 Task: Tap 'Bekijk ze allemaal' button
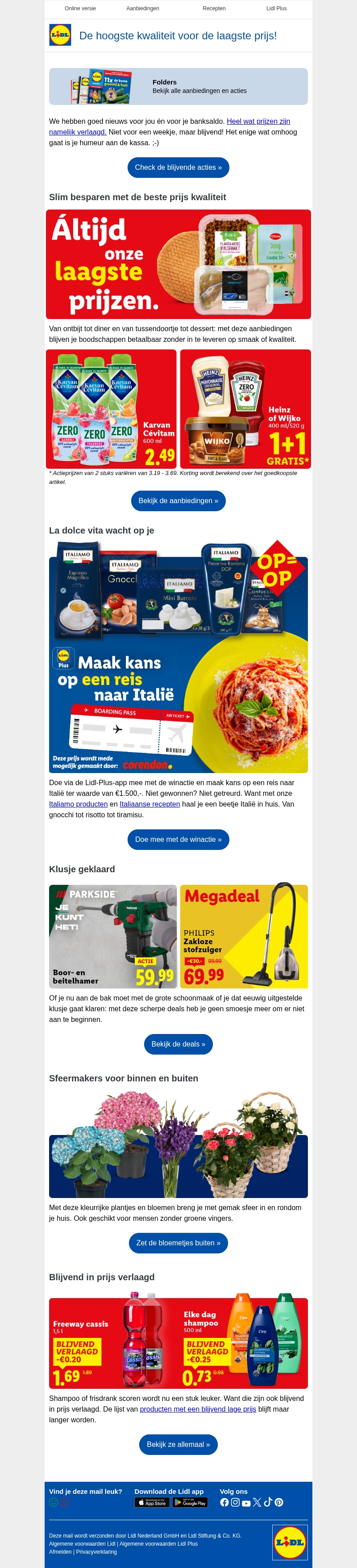[178, 1444]
